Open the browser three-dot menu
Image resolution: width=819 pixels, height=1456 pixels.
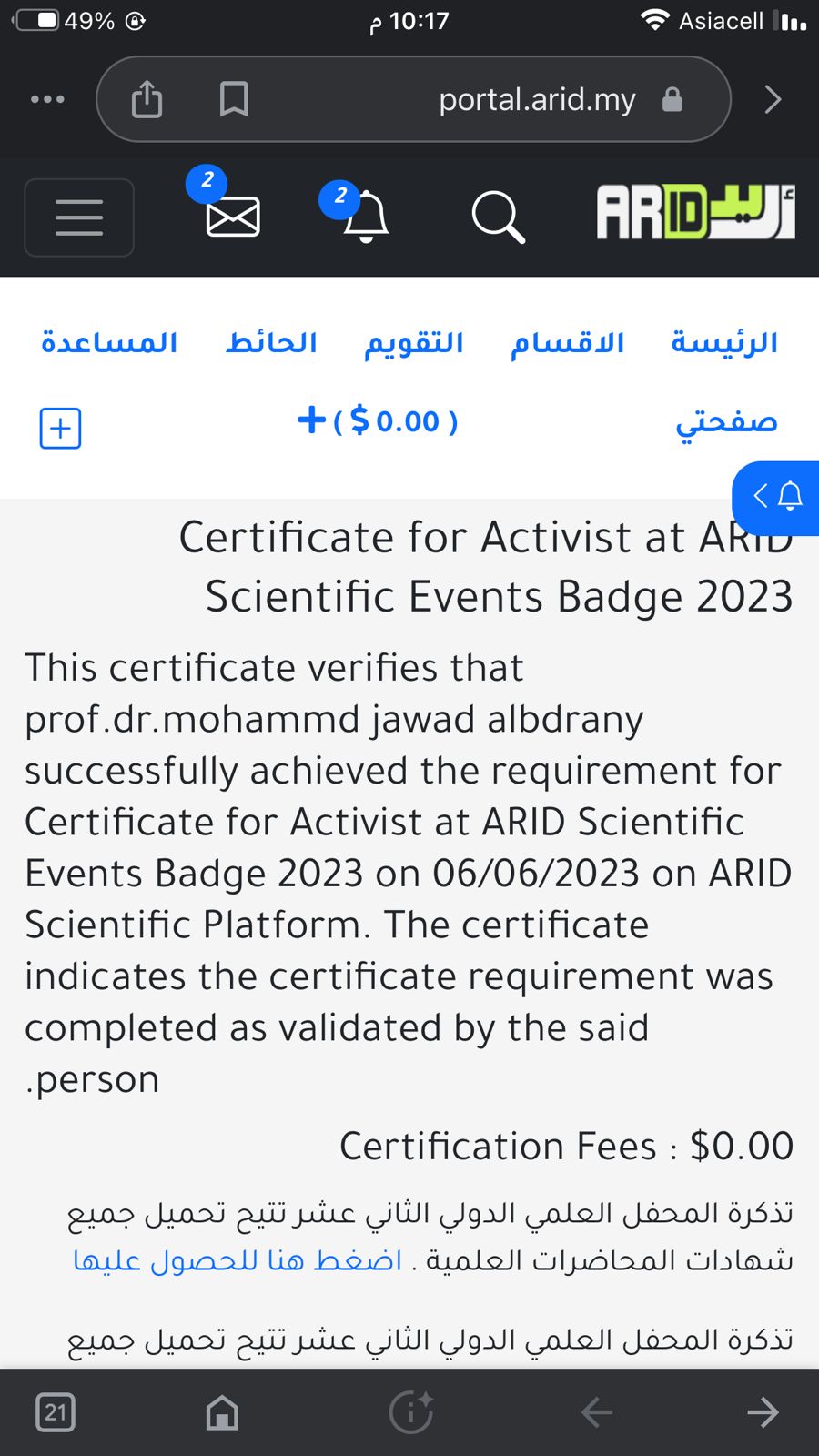coord(47,99)
